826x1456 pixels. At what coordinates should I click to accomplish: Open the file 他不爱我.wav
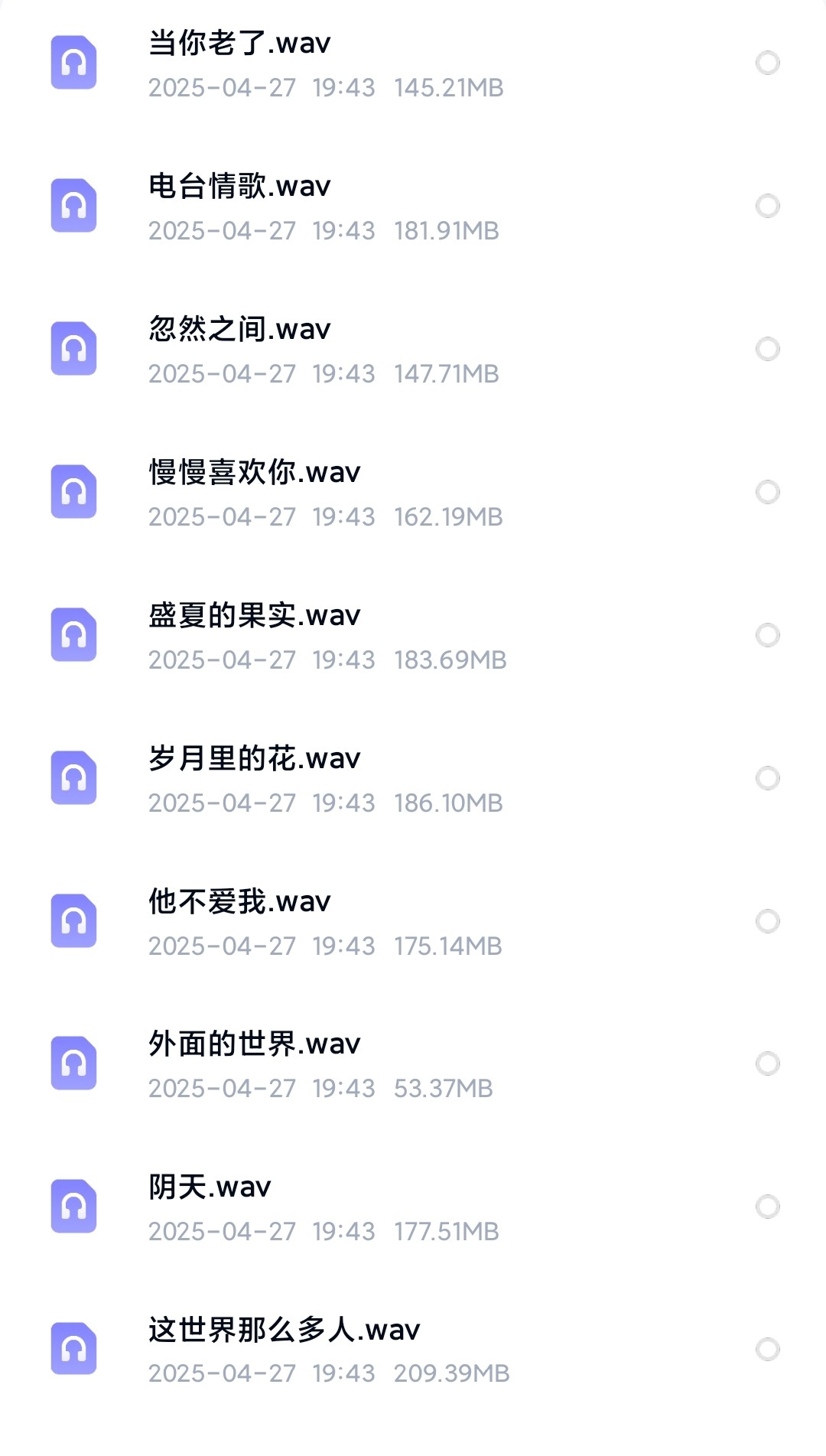point(239,902)
